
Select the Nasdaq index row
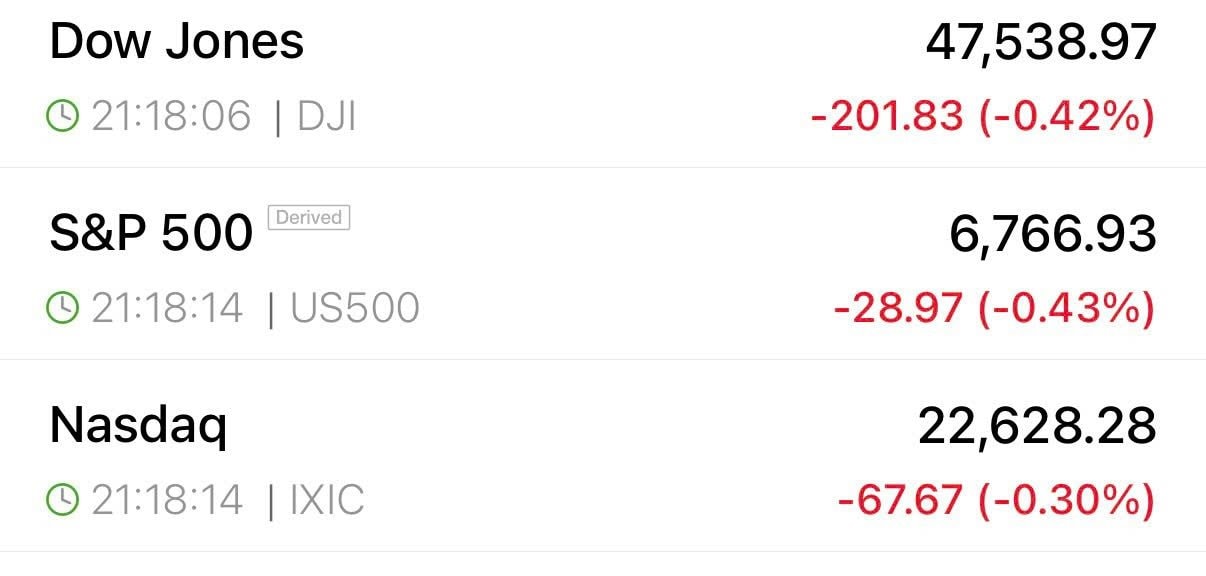[x=138, y=425]
